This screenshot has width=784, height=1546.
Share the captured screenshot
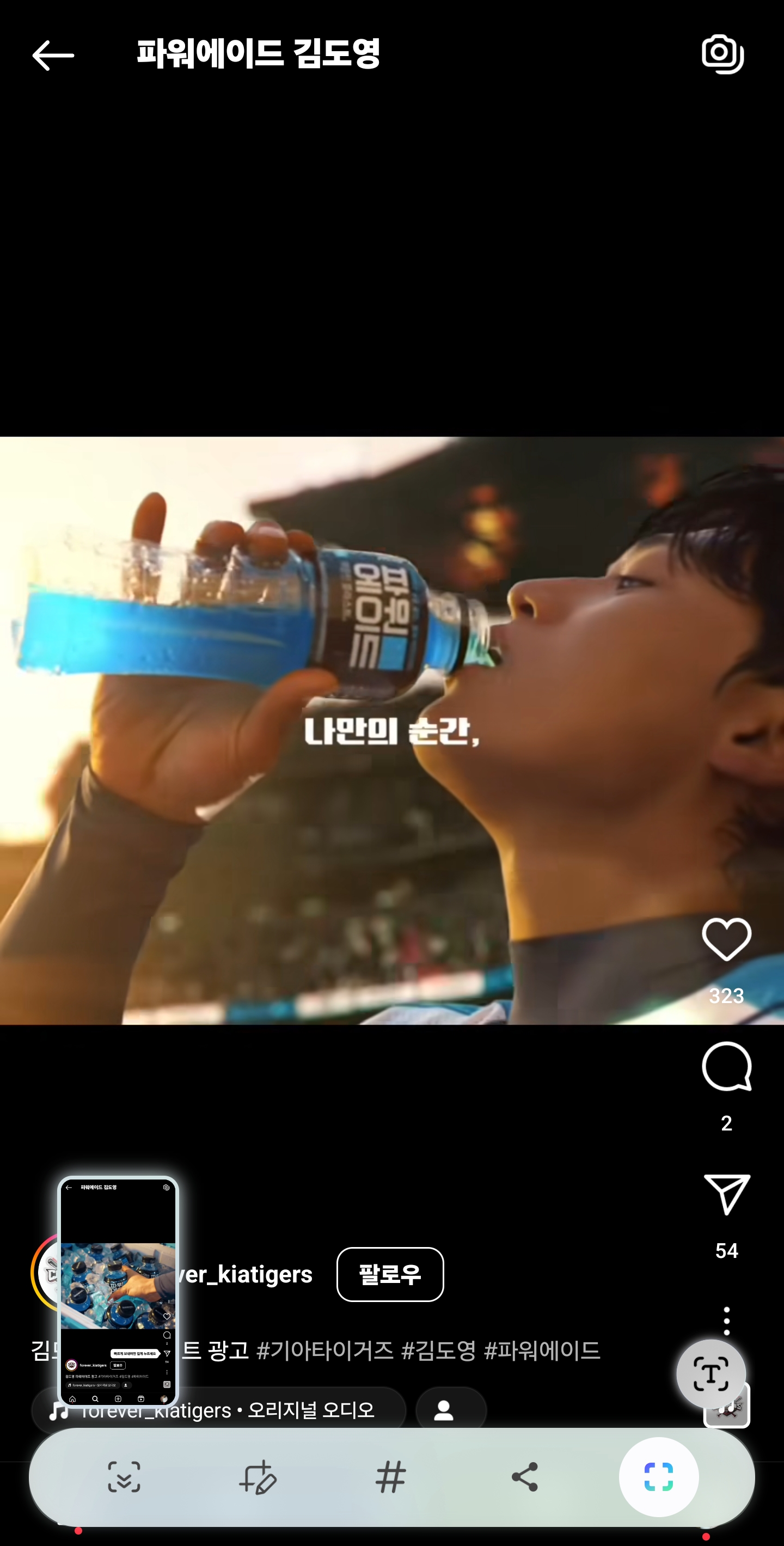click(x=524, y=1477)
